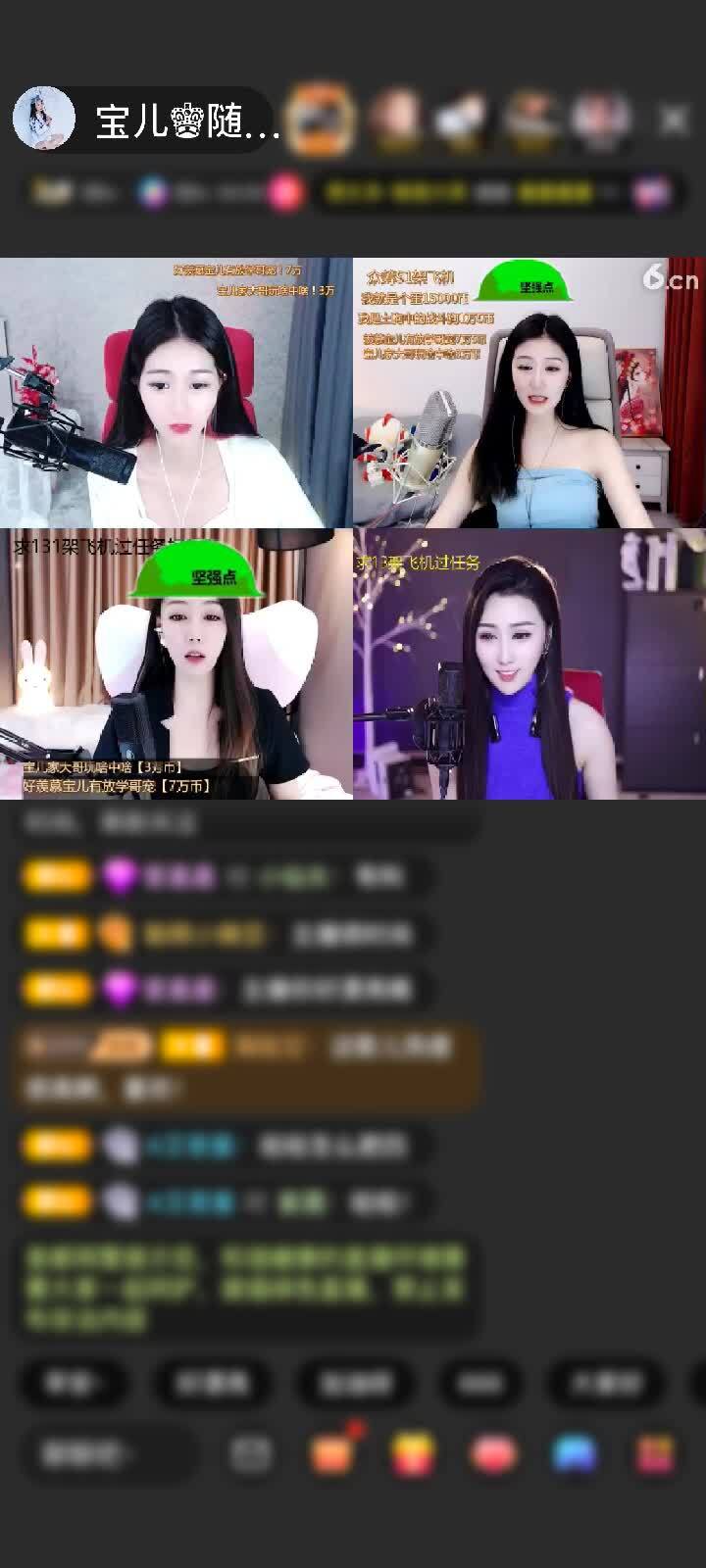Close the live stream room
The width and height of the screenshot is (706, 1568).
point(674,120)
